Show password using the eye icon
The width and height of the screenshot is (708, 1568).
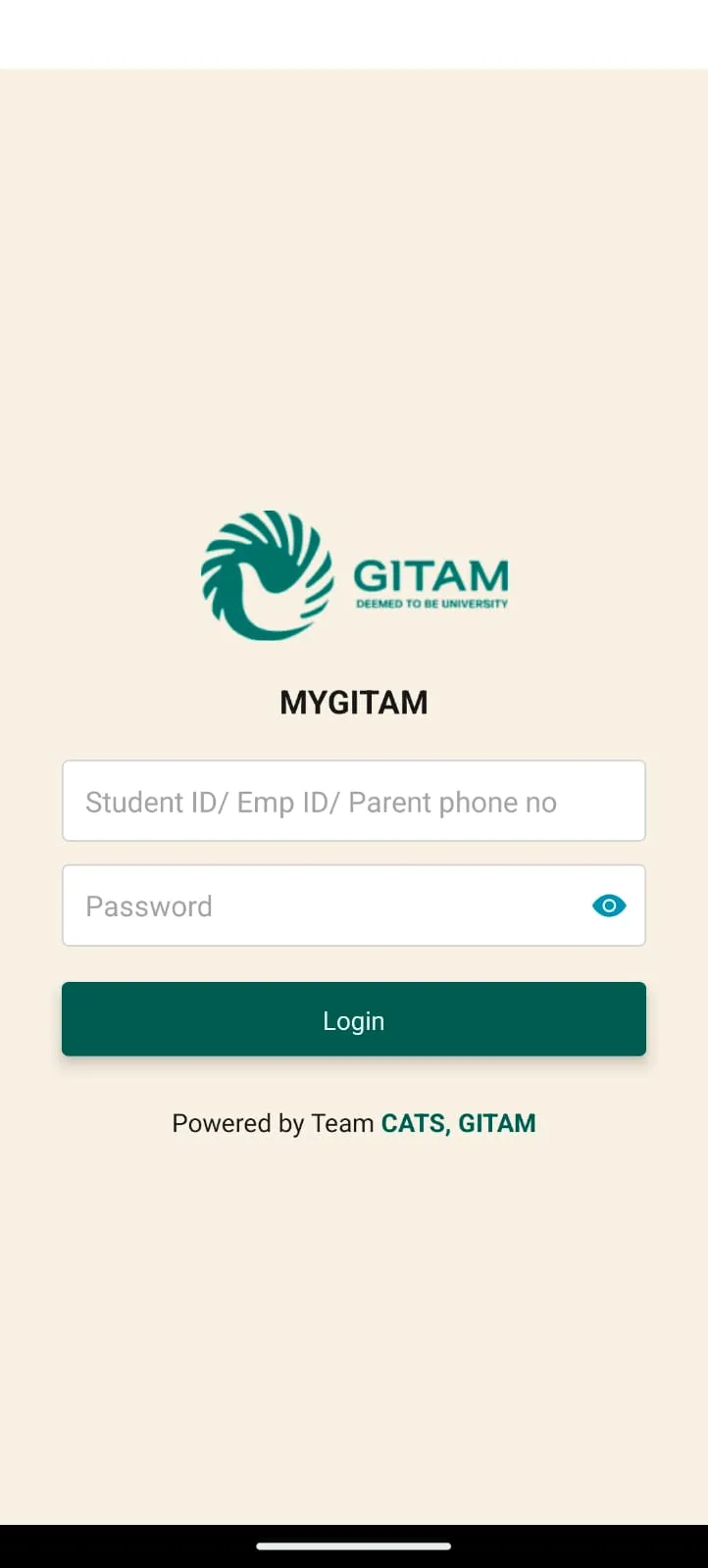tap(609, 906)
